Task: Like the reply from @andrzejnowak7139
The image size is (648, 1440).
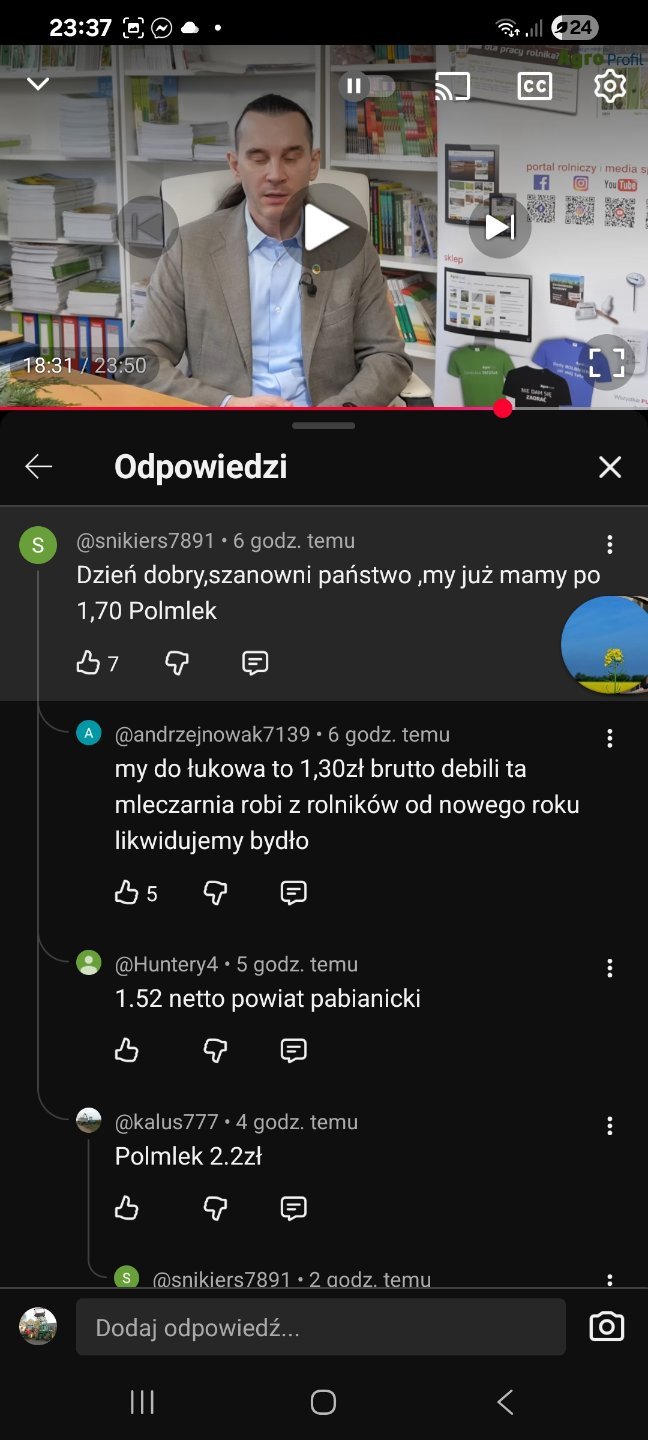Action: coord(127,893)
